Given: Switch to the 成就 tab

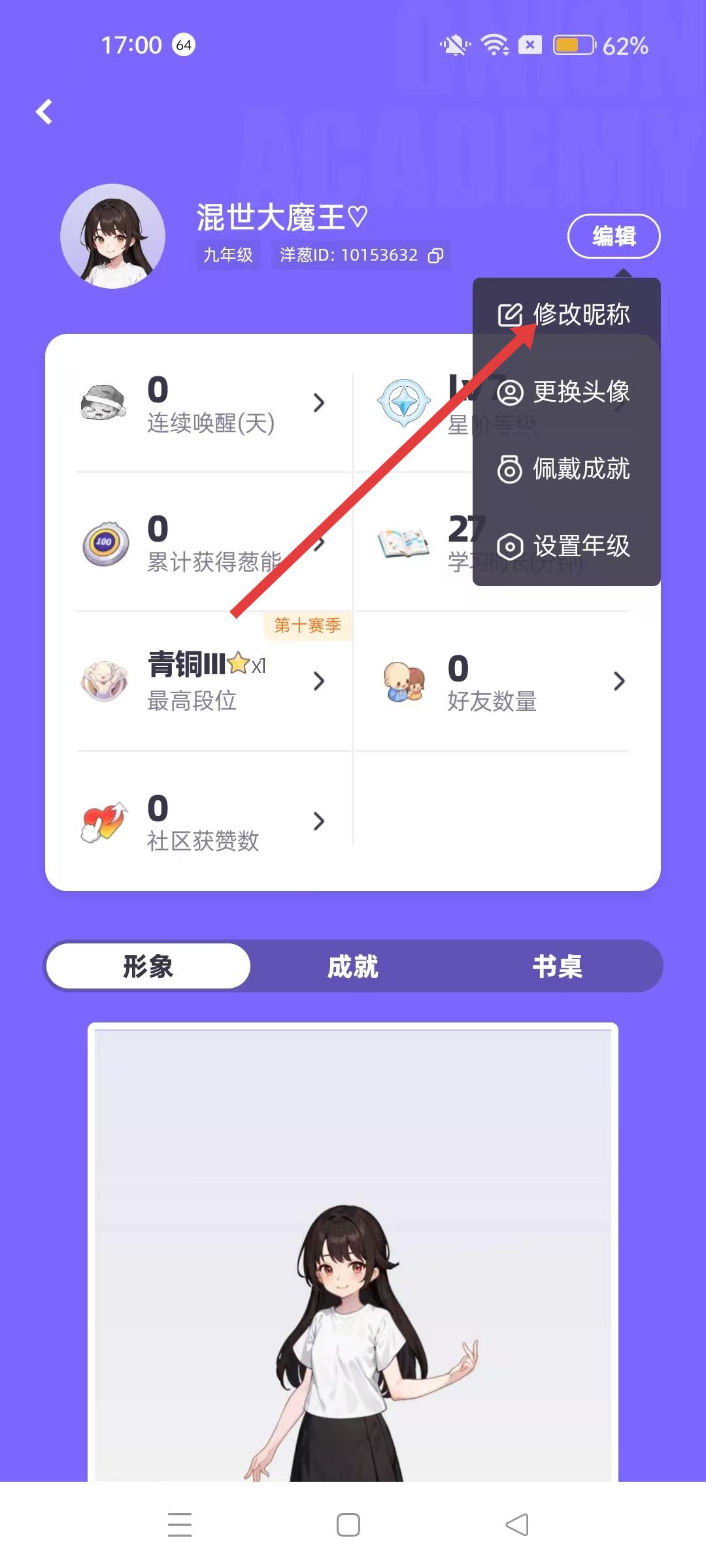Looking at the screenshot, I should click(x=352, y=966).
